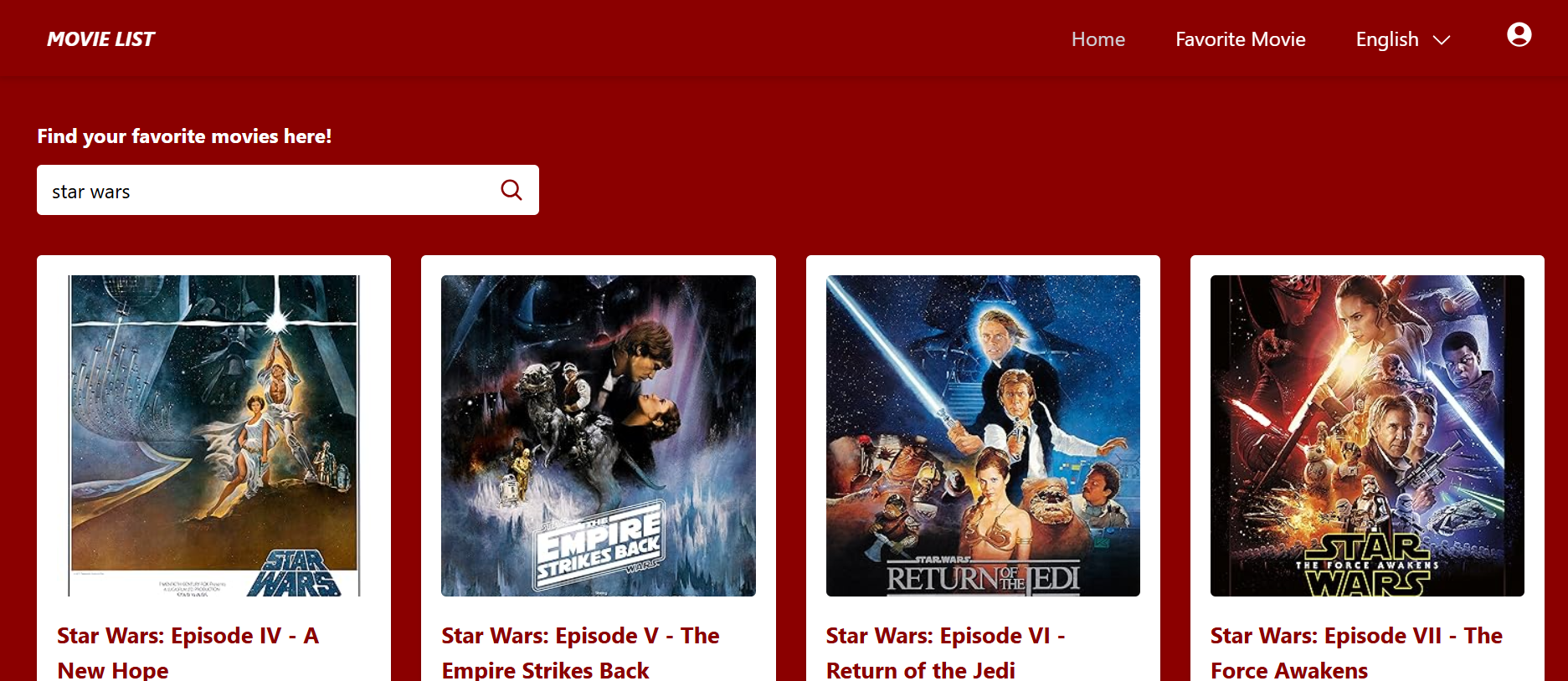Viewport: 1568px width, 681px height.
Task: View Return of the Jedi card
Action: 982,436
